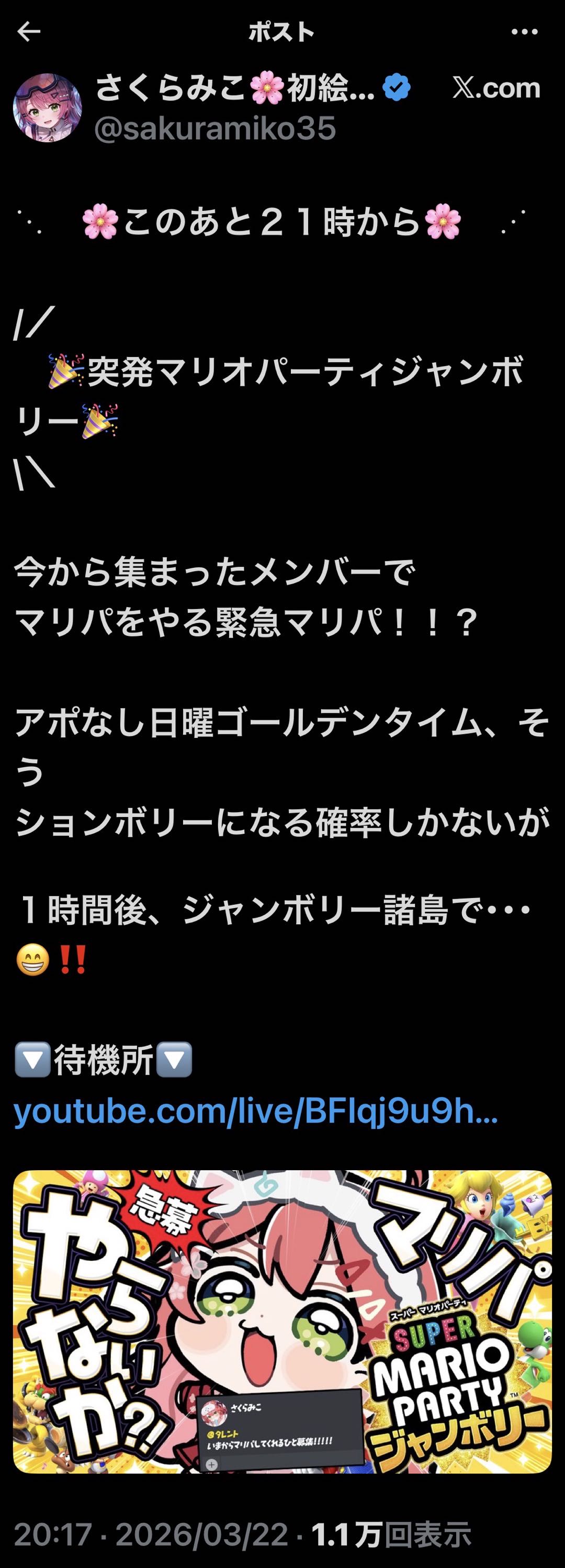Image resolution: width=565 pixels, height=1568 pixels.
Task: Go back using the top-left arrow
Action: click(x=29, y=31)
